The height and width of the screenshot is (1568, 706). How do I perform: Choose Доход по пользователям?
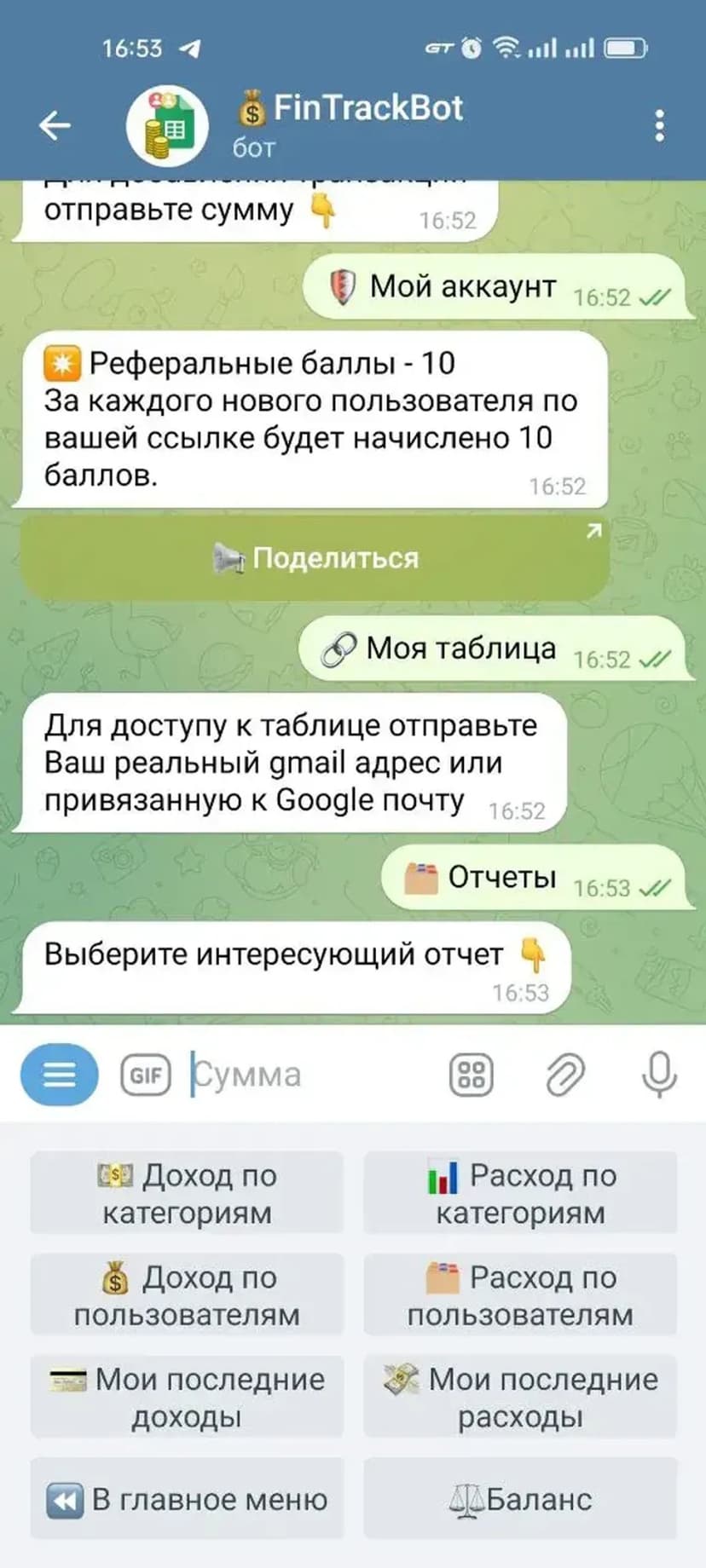coord(187,1295)
